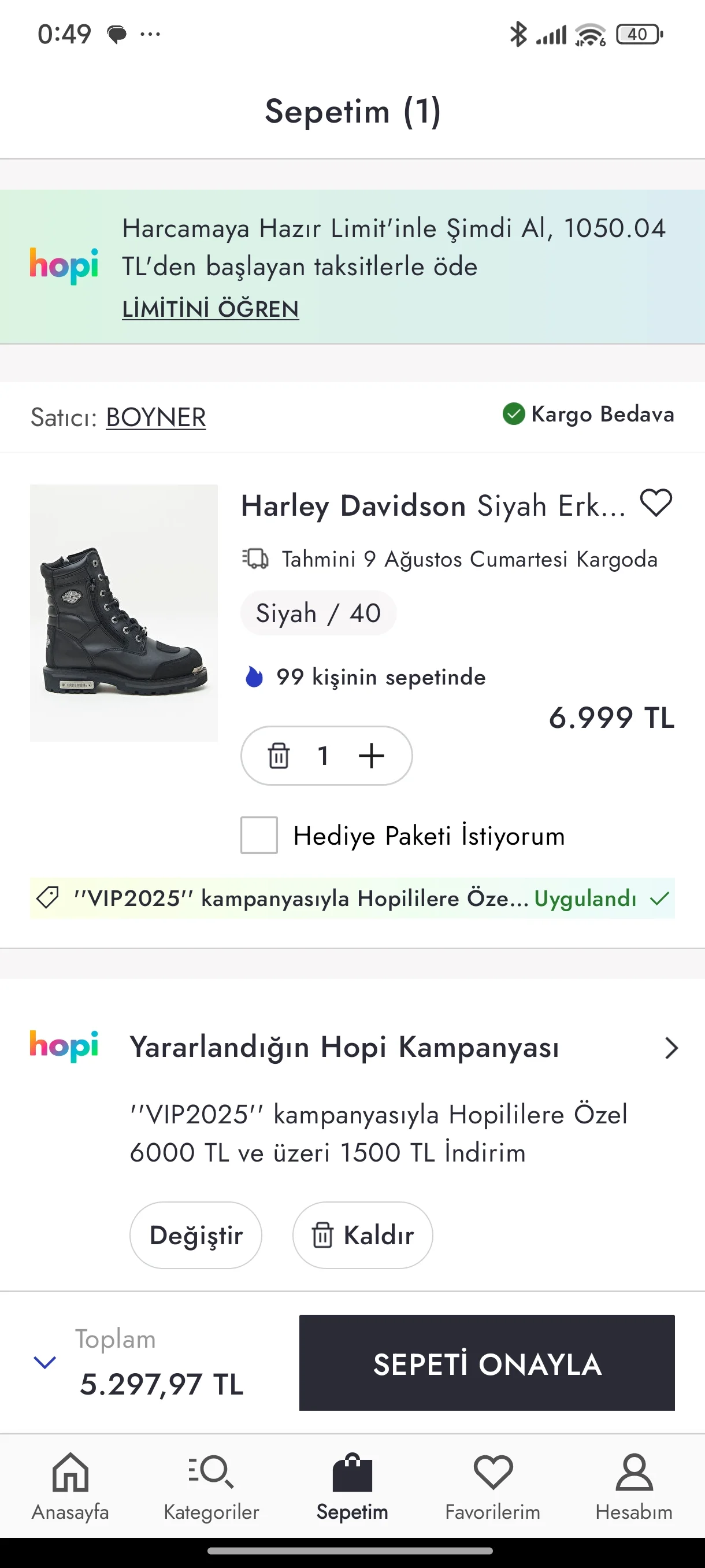Viewport: 705px width, 1568px height.
Task: Remove the boots using the trash icon
Action: tap(279, 756)
